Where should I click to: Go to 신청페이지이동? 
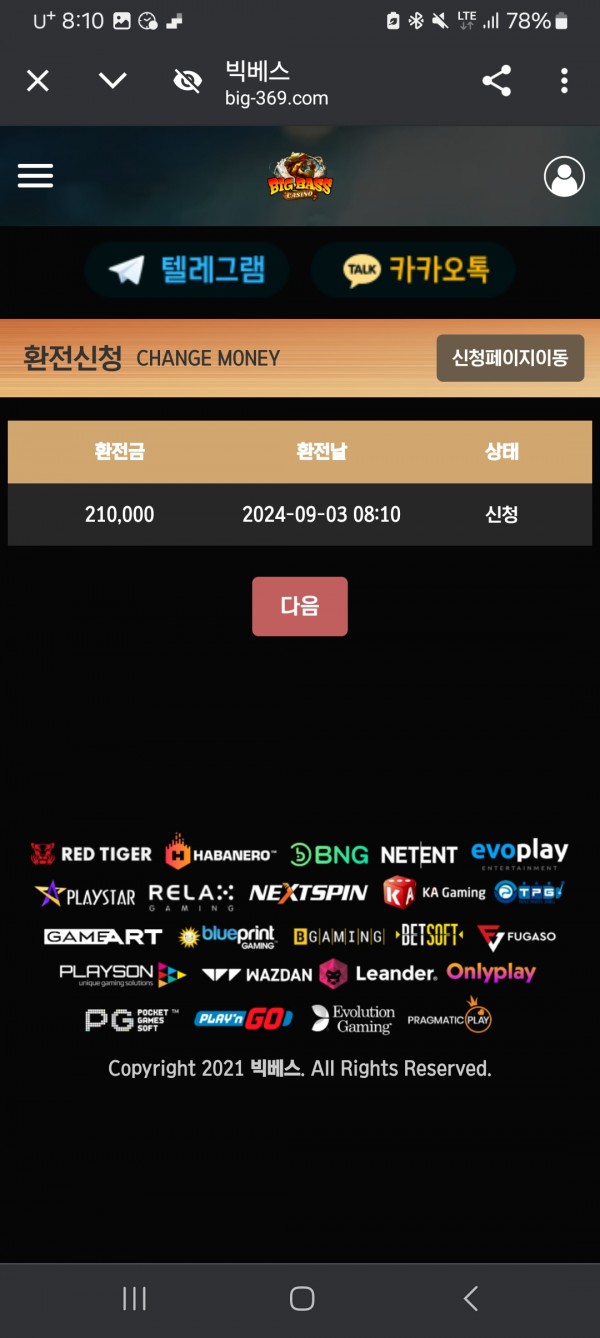point(510,358)
